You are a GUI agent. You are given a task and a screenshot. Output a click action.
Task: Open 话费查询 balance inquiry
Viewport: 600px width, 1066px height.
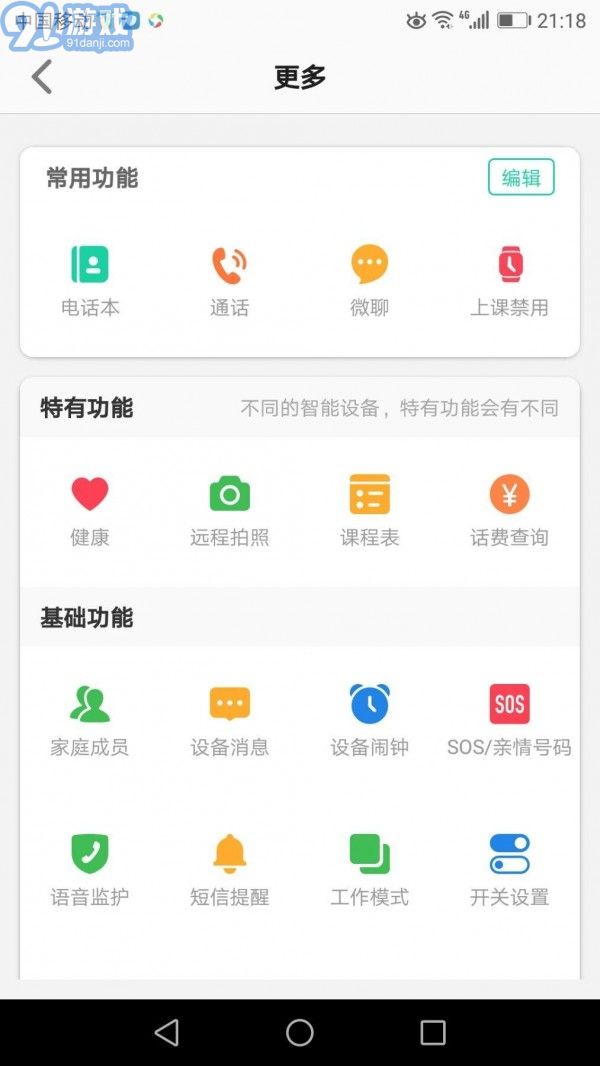click(x=510, y=510)
